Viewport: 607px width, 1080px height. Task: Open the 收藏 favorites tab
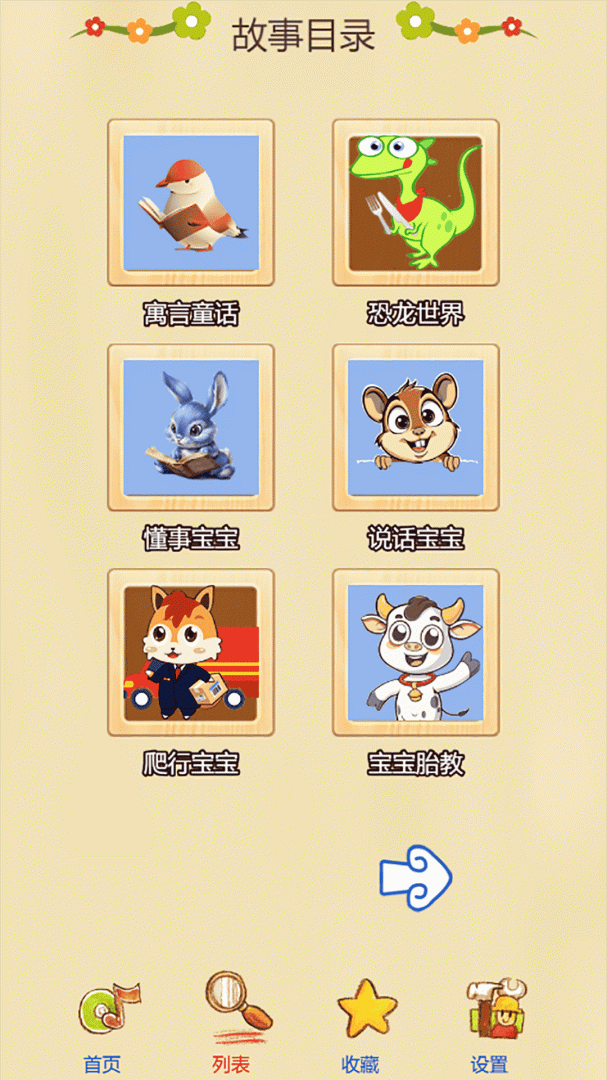point(363,1025)
